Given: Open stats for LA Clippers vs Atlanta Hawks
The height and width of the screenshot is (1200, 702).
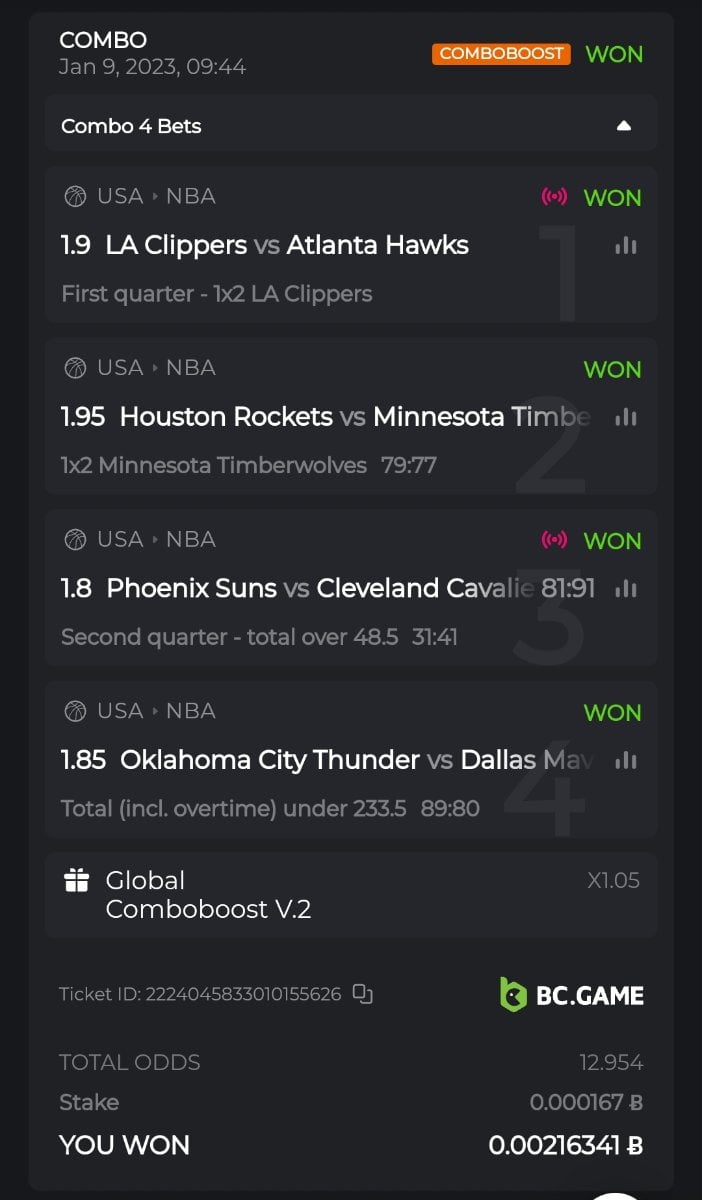Looking at the screenshot, I should tap(626, 246).
